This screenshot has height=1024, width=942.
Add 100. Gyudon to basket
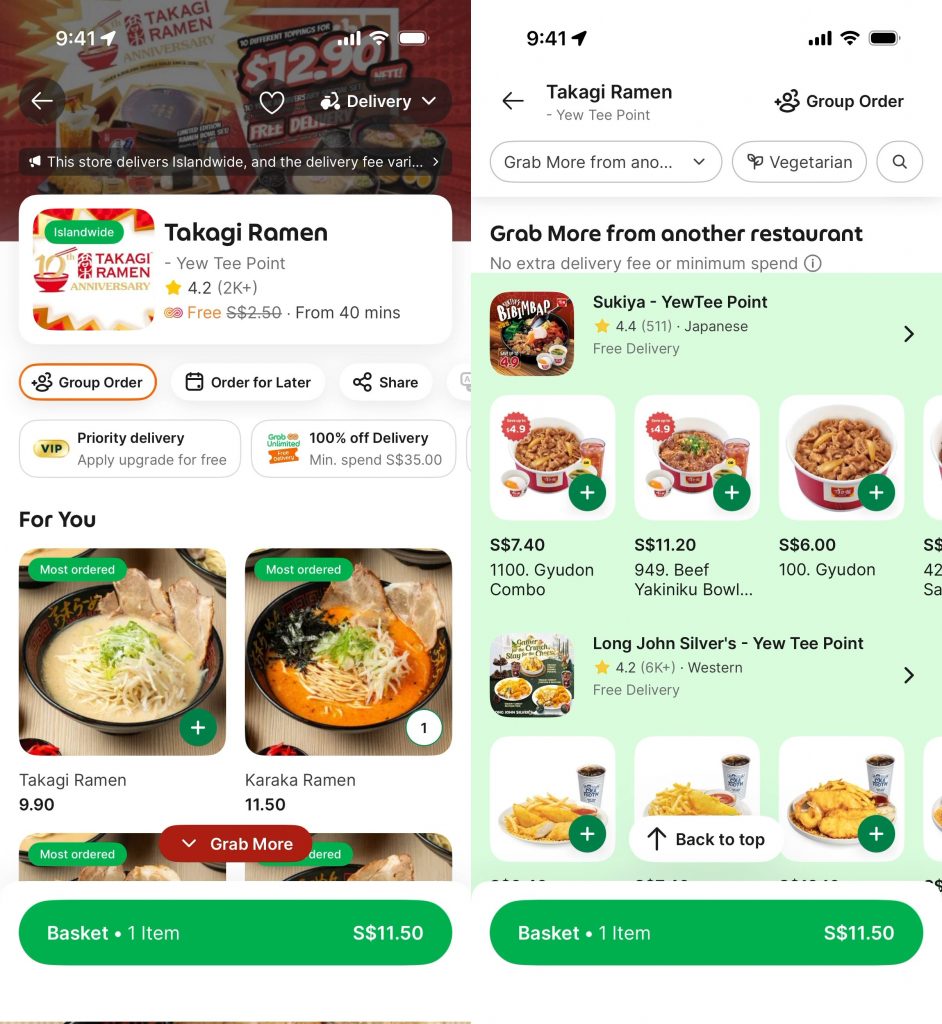click(876, 493)
